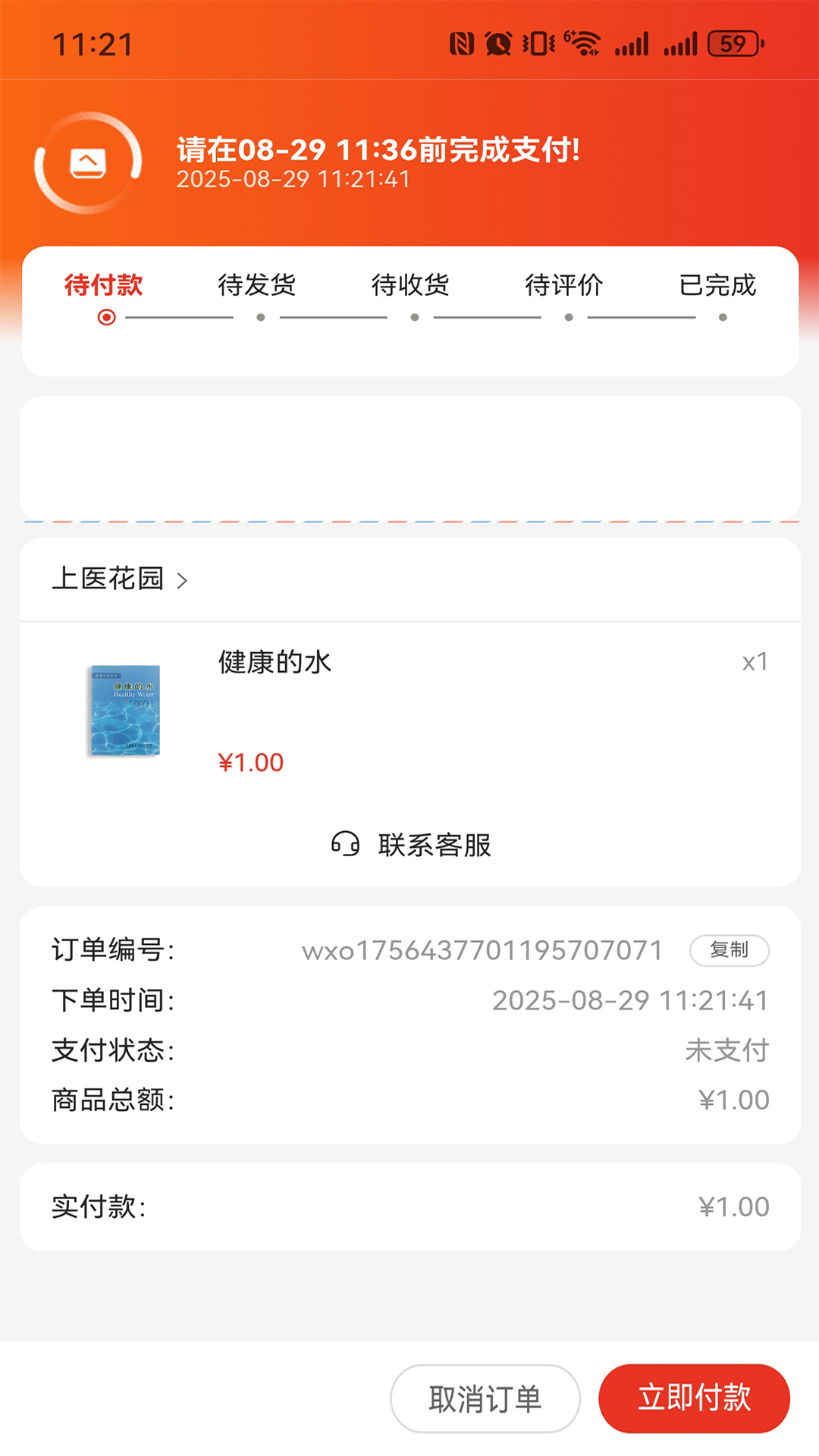Image resolution: width=819 pixels, height=1456 pixels.
Task: Tap the 联系客服 headset icon
Action: [x=345, y=845]
